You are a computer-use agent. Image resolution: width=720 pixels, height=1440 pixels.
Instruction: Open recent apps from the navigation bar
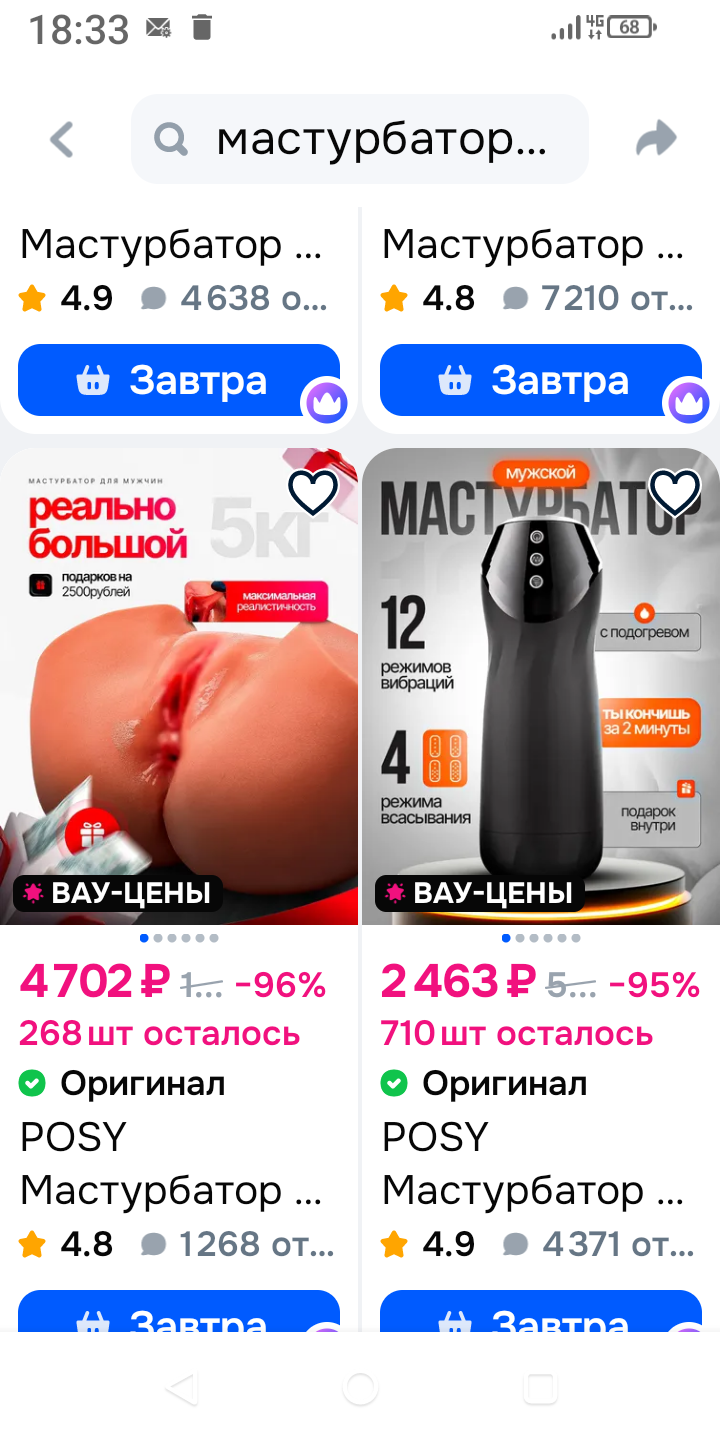tap(540, 1388)
